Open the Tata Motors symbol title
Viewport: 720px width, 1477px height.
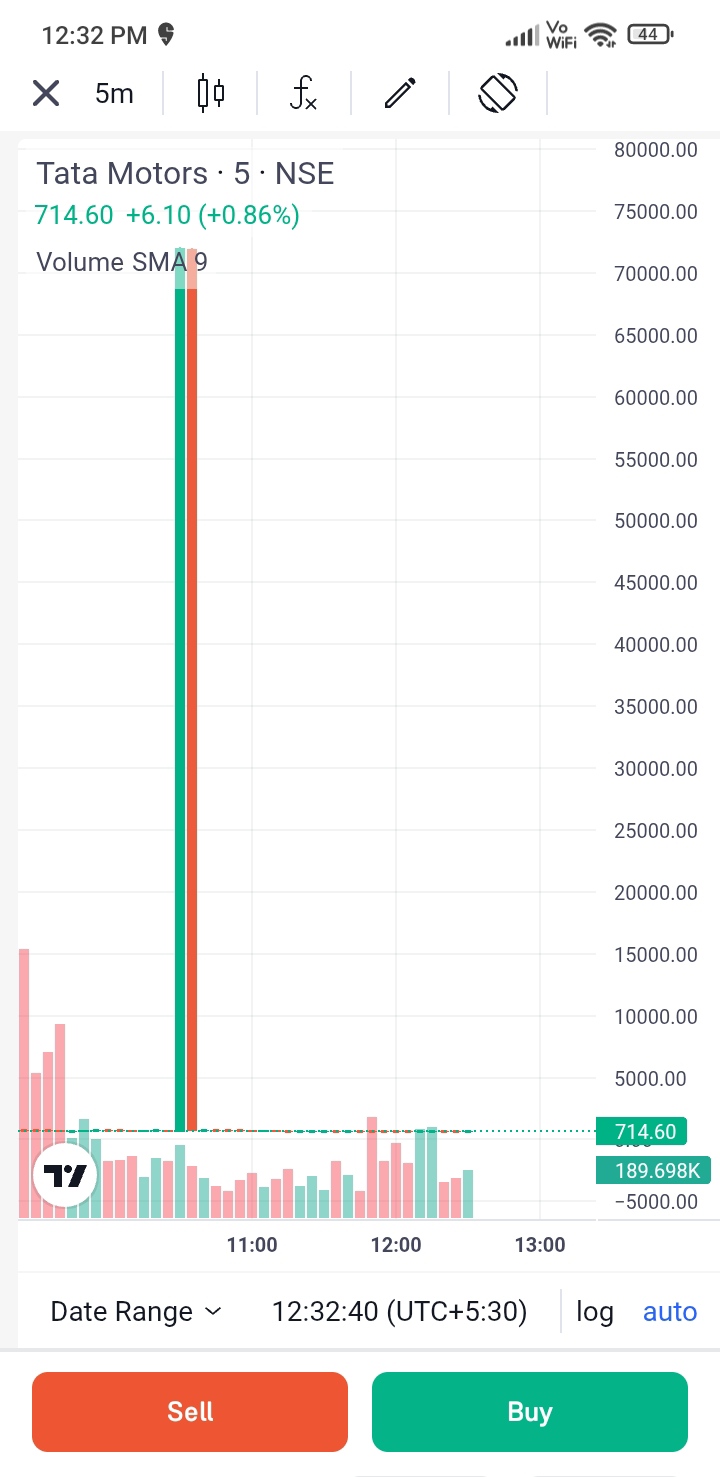(x=185, y=174)
